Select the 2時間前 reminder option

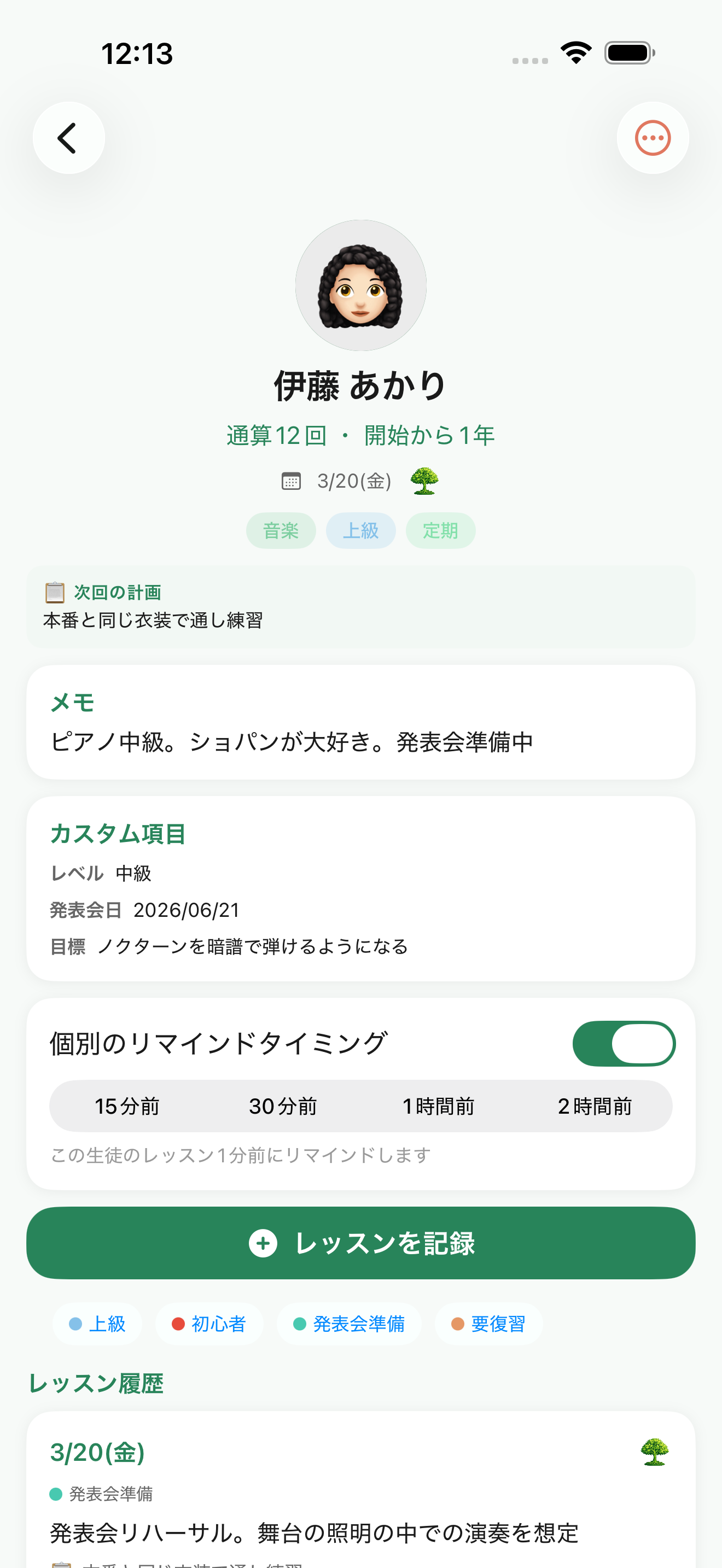pos(596,1107)
